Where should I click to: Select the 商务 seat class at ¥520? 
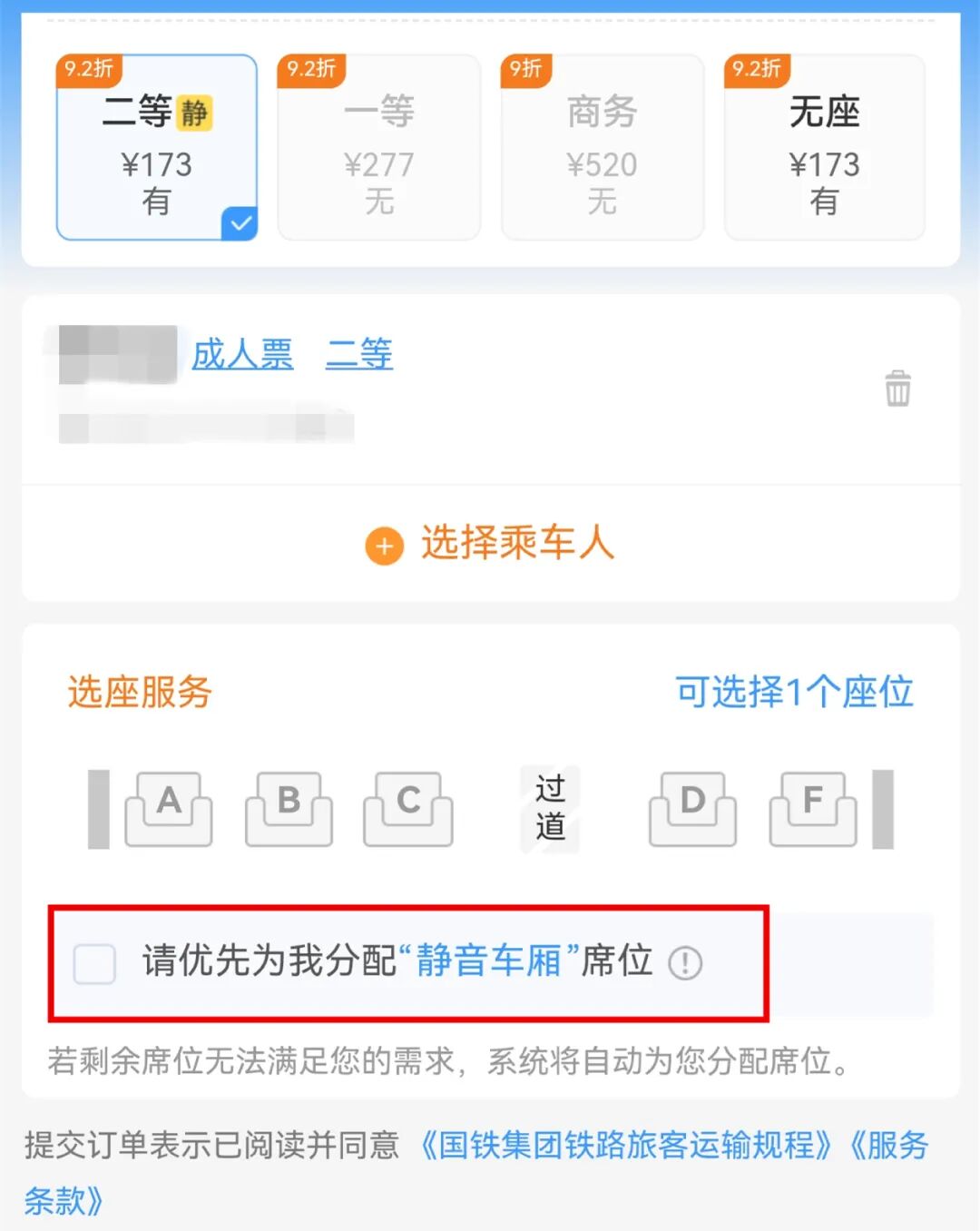[x=602, y=148]
